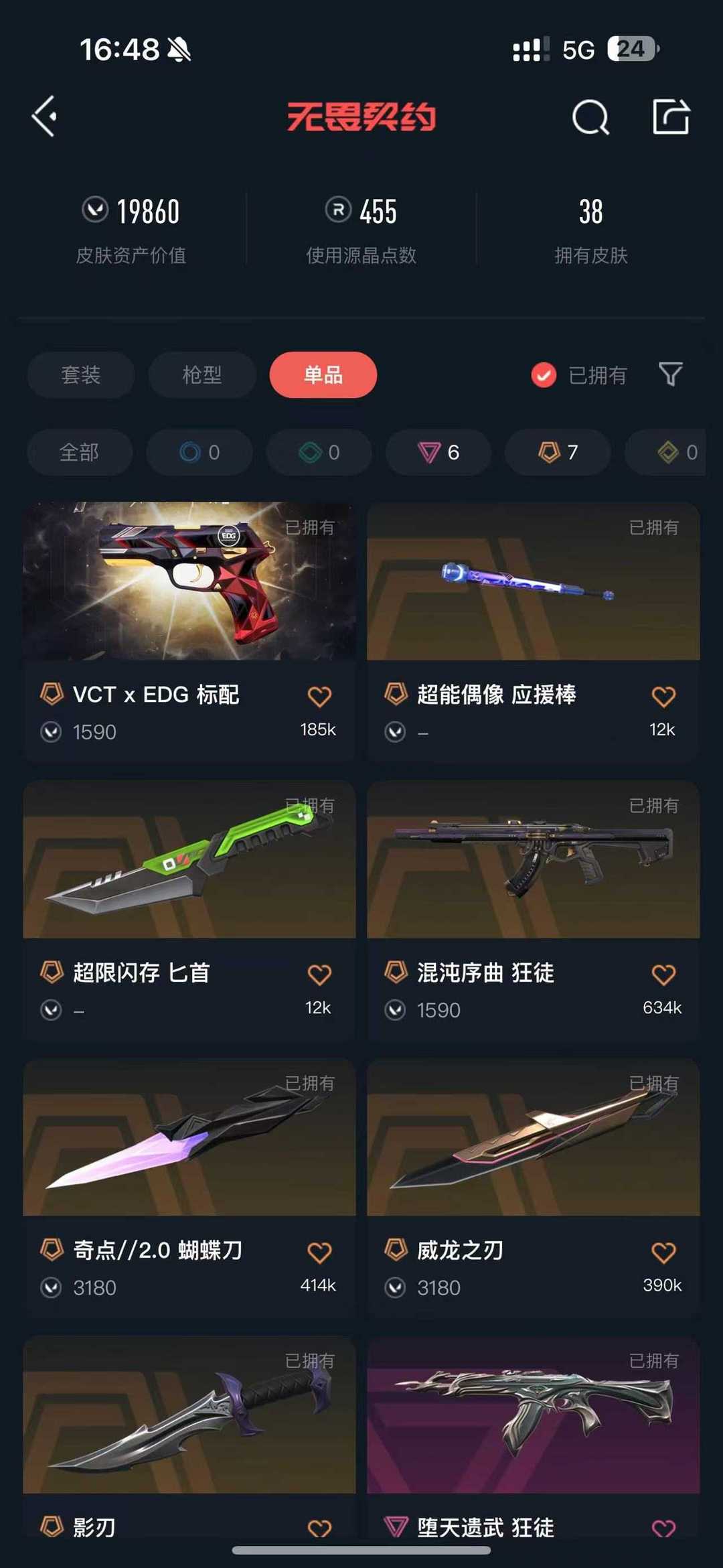723x1568 pixels.
Task: Like the 混沌序曲 狂徒 skin
Action: (x=663, y=975)
